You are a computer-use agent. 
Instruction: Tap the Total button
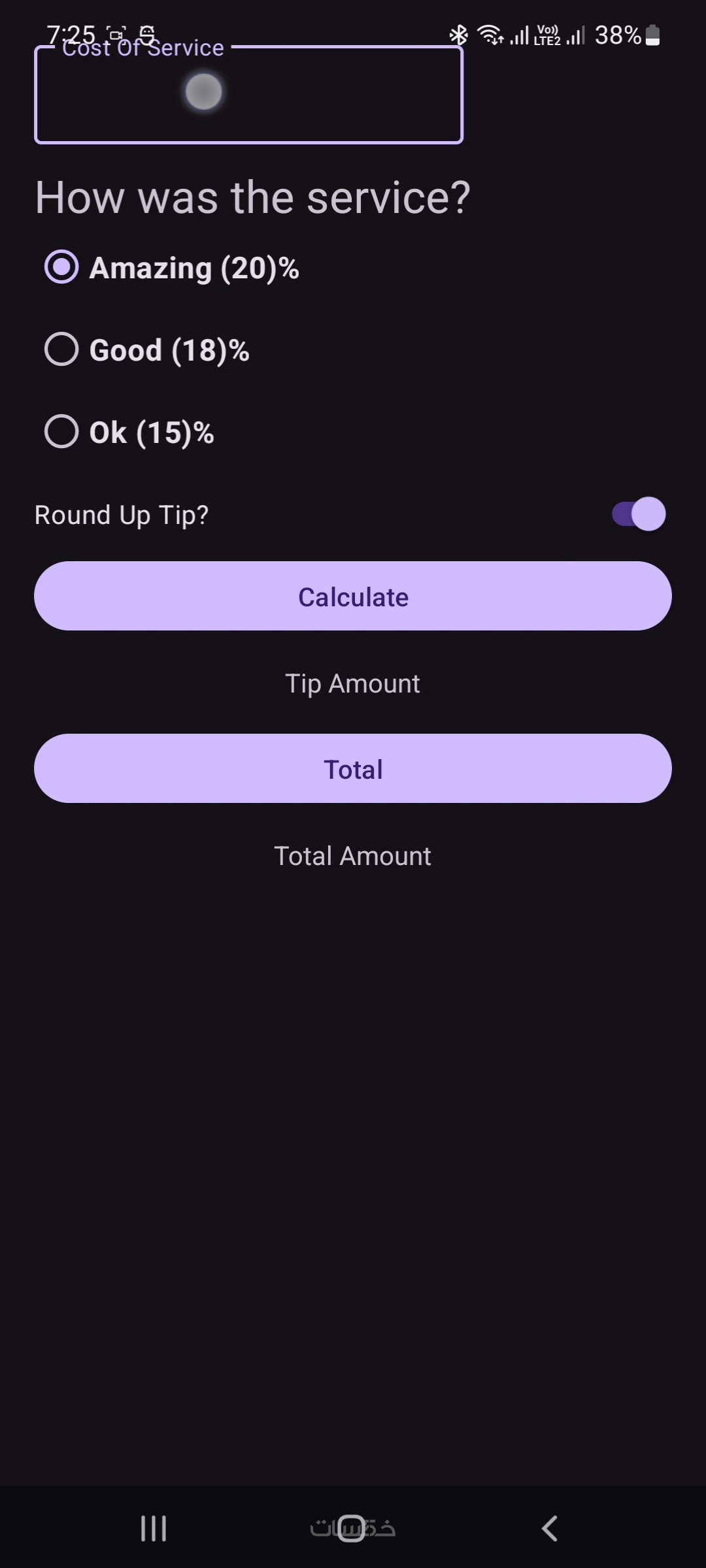pos(353,769)
